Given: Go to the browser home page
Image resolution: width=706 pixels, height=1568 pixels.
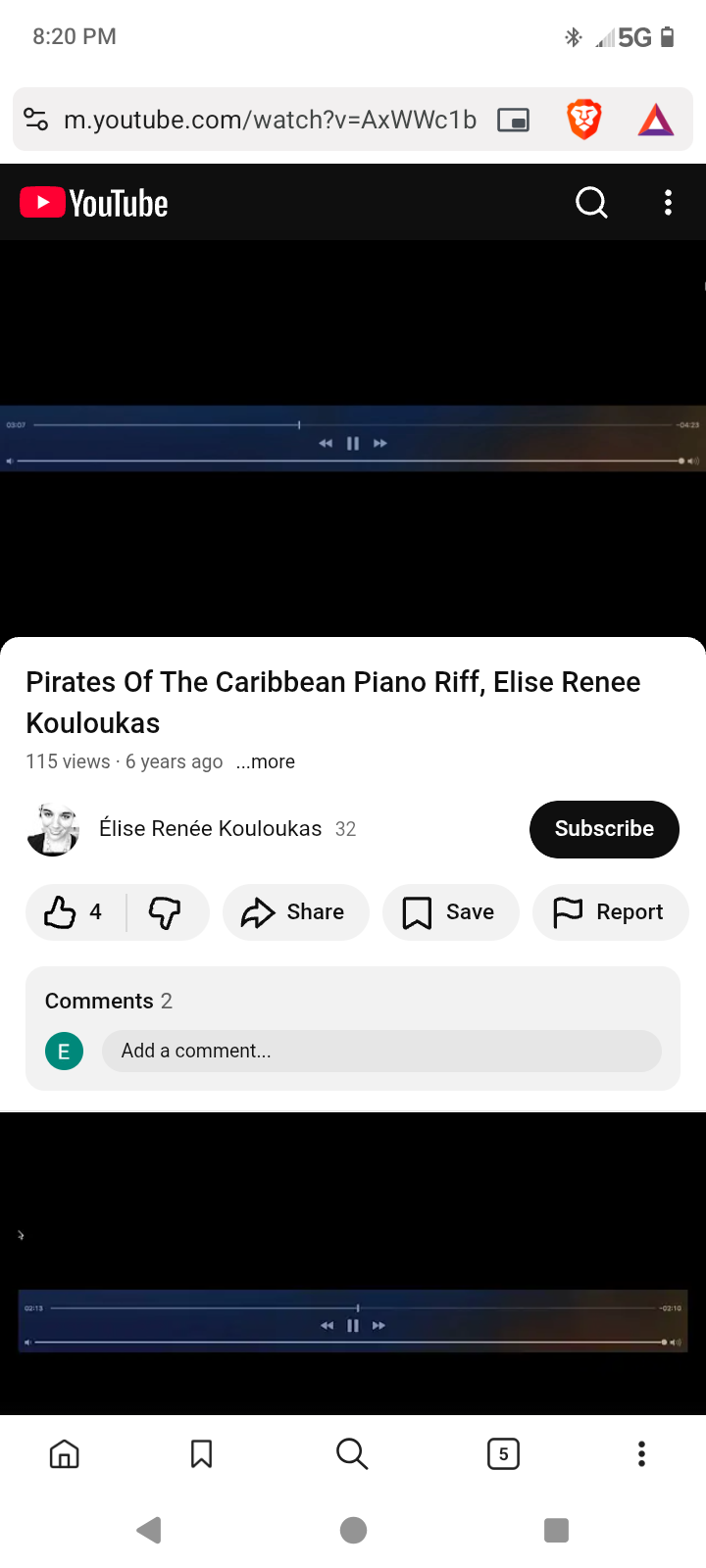Looking at the screenshot, I should pyautogui.click(x=65, y=1453).
